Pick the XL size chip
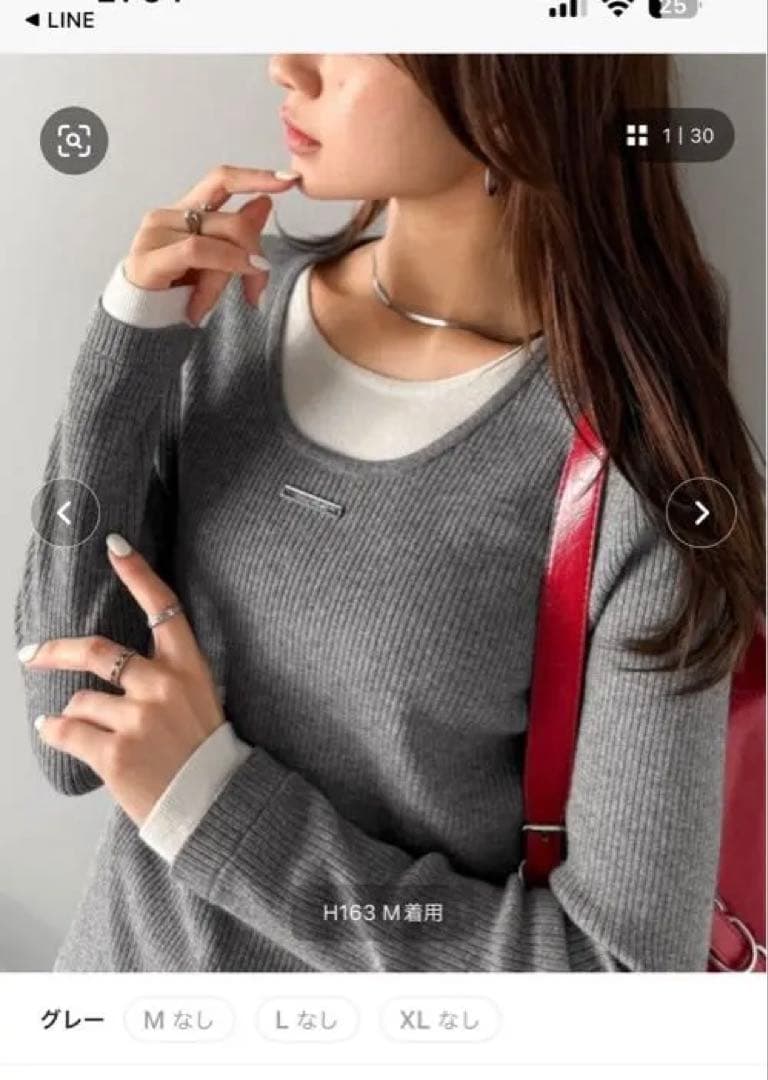 (439, 1019)
